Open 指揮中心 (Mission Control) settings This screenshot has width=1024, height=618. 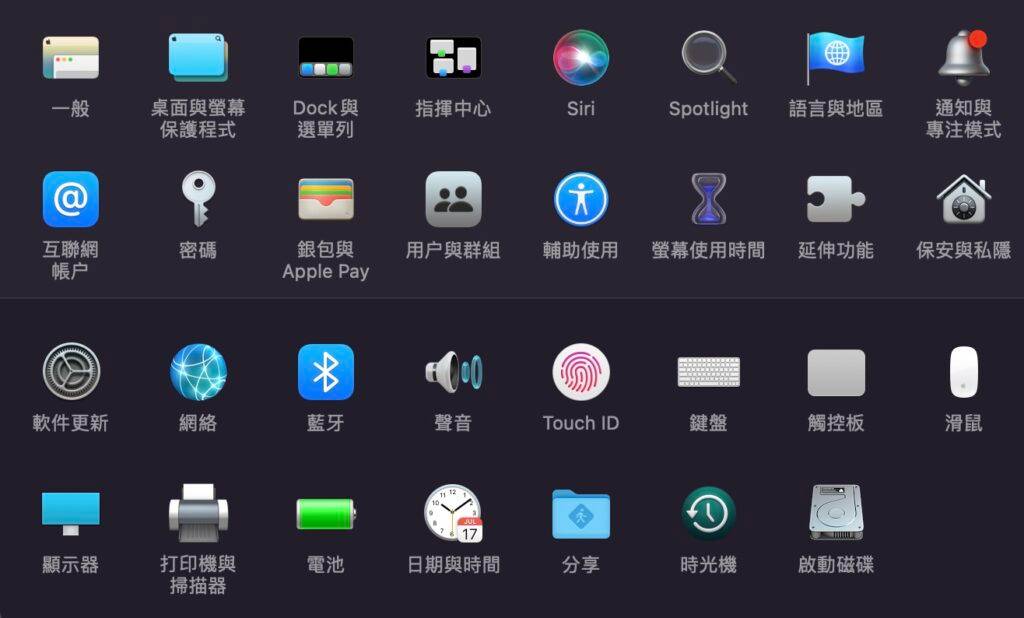click(x=453, y=58)
